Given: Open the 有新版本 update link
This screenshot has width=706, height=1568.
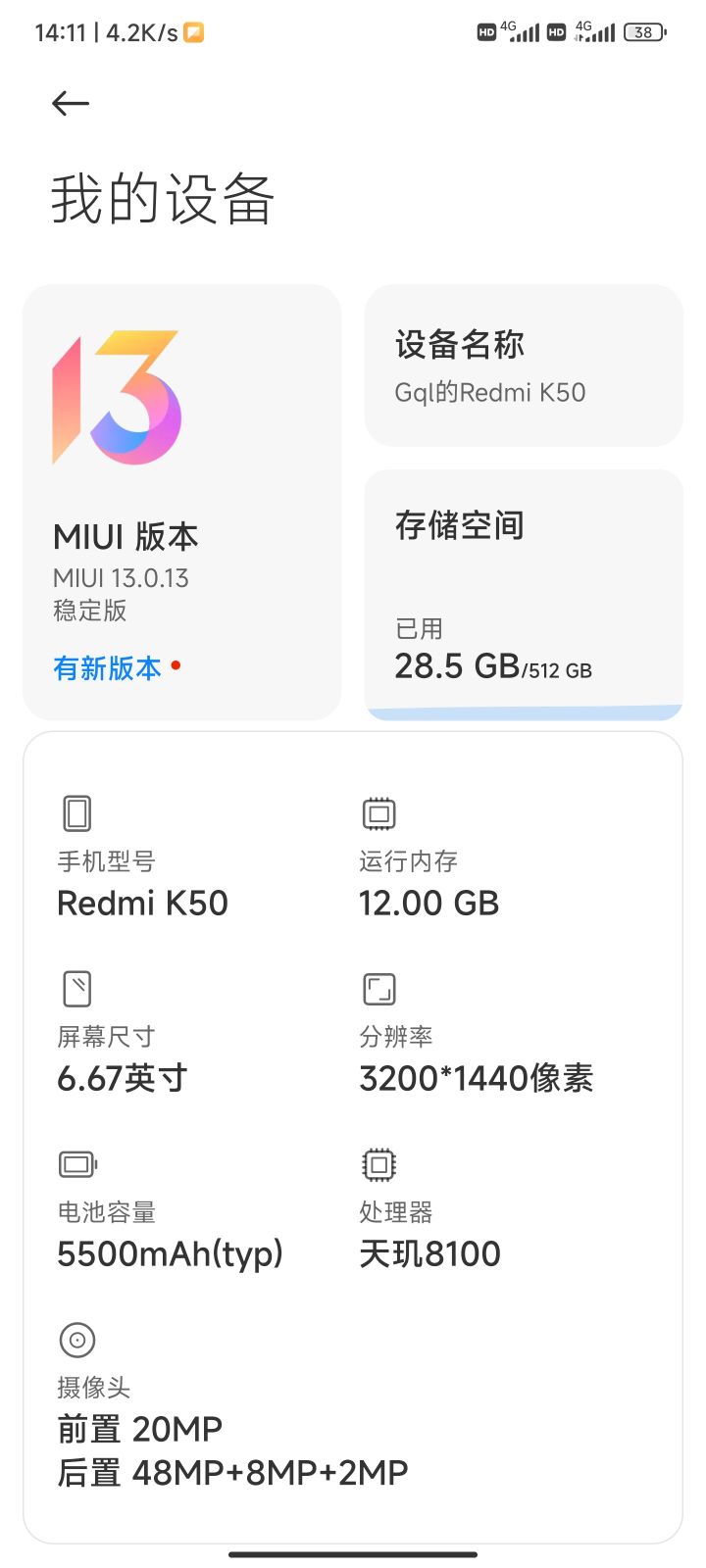Looking at the screenshot, I should [107, 668].
